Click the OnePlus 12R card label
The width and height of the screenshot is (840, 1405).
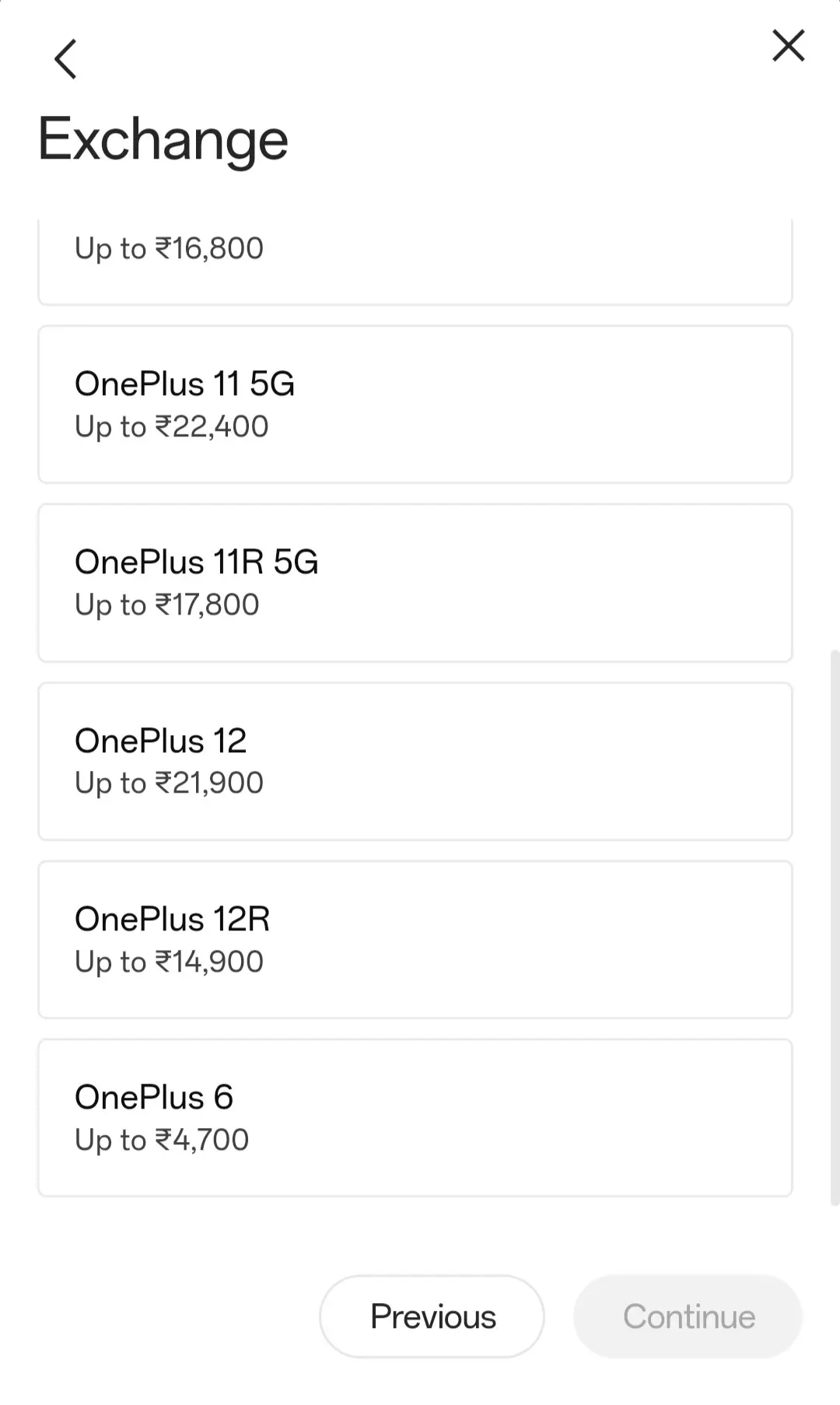pyautogui.click(x=173, y=919)
